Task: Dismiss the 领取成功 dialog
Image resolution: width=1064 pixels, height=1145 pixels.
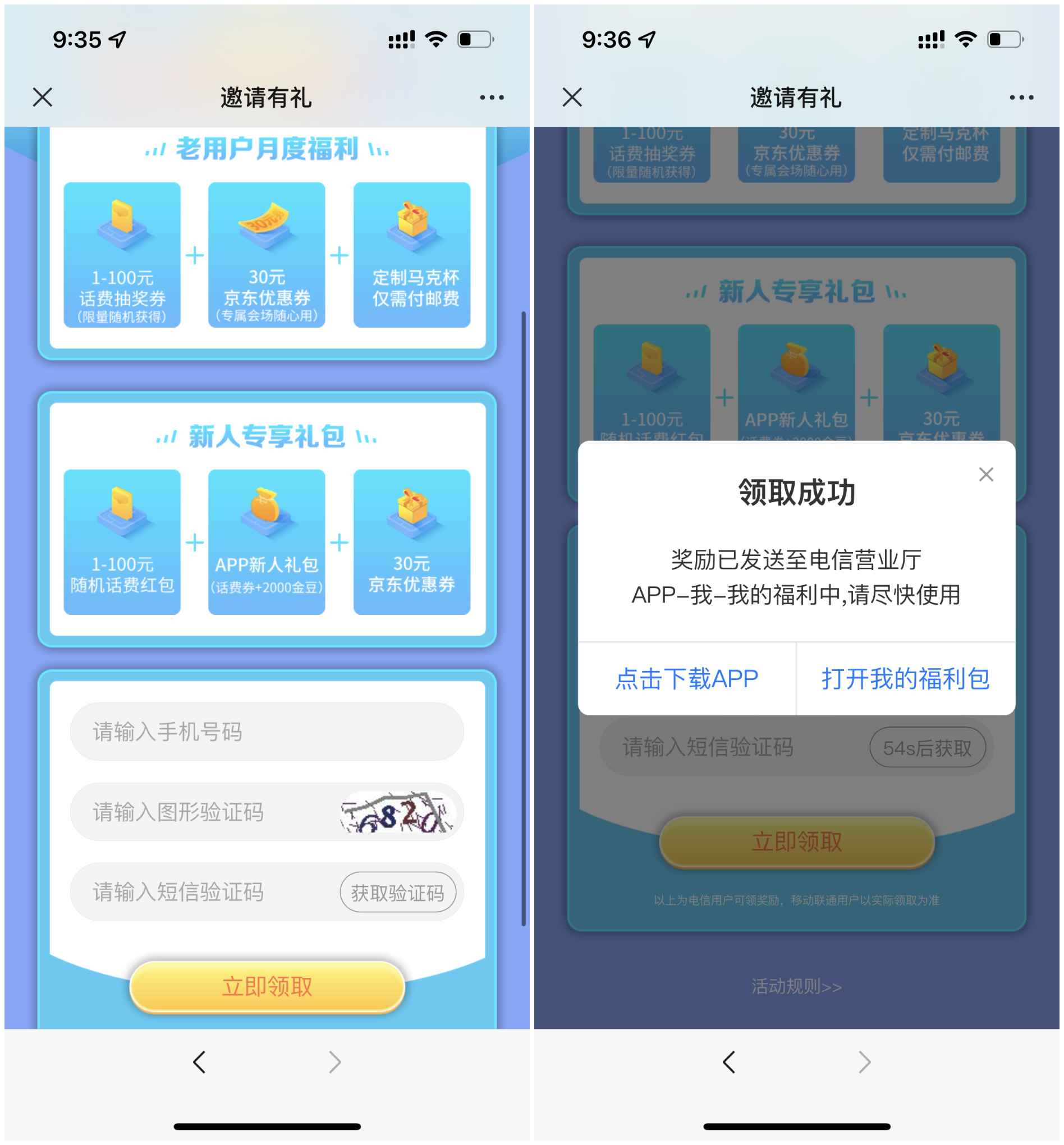Action: (x=985, y=475)
